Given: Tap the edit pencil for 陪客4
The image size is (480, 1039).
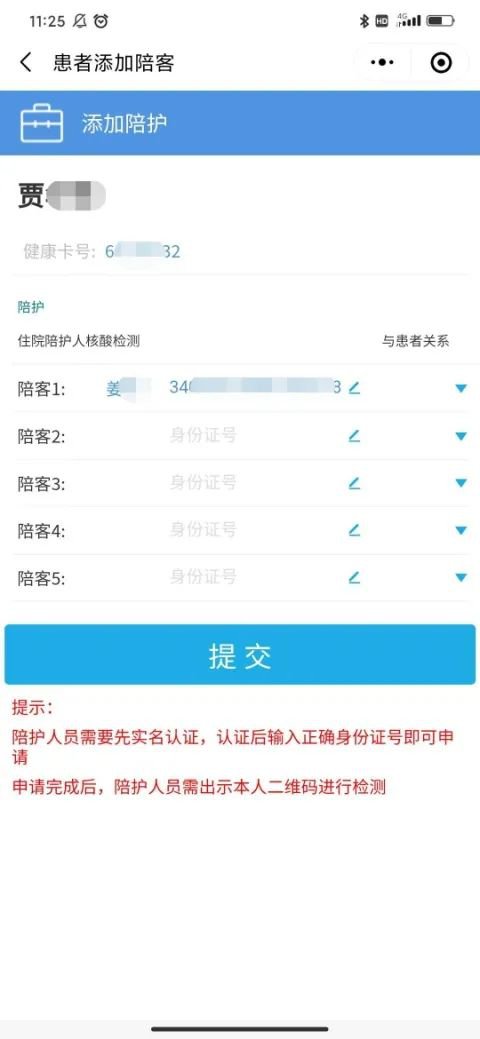Looking at the screenshot, I should [354, 530].
